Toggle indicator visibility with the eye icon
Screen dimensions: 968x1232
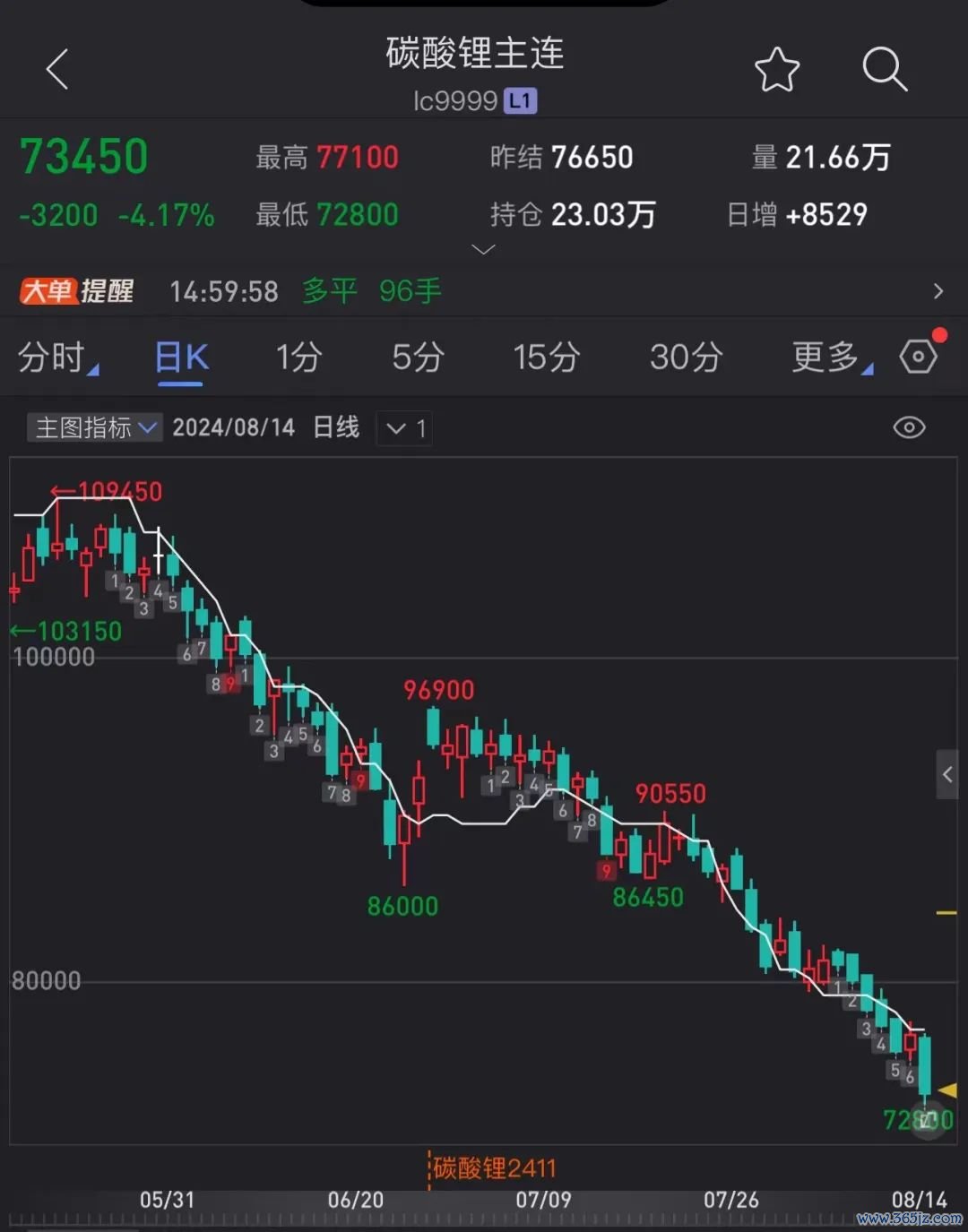[x=909, y=428]
